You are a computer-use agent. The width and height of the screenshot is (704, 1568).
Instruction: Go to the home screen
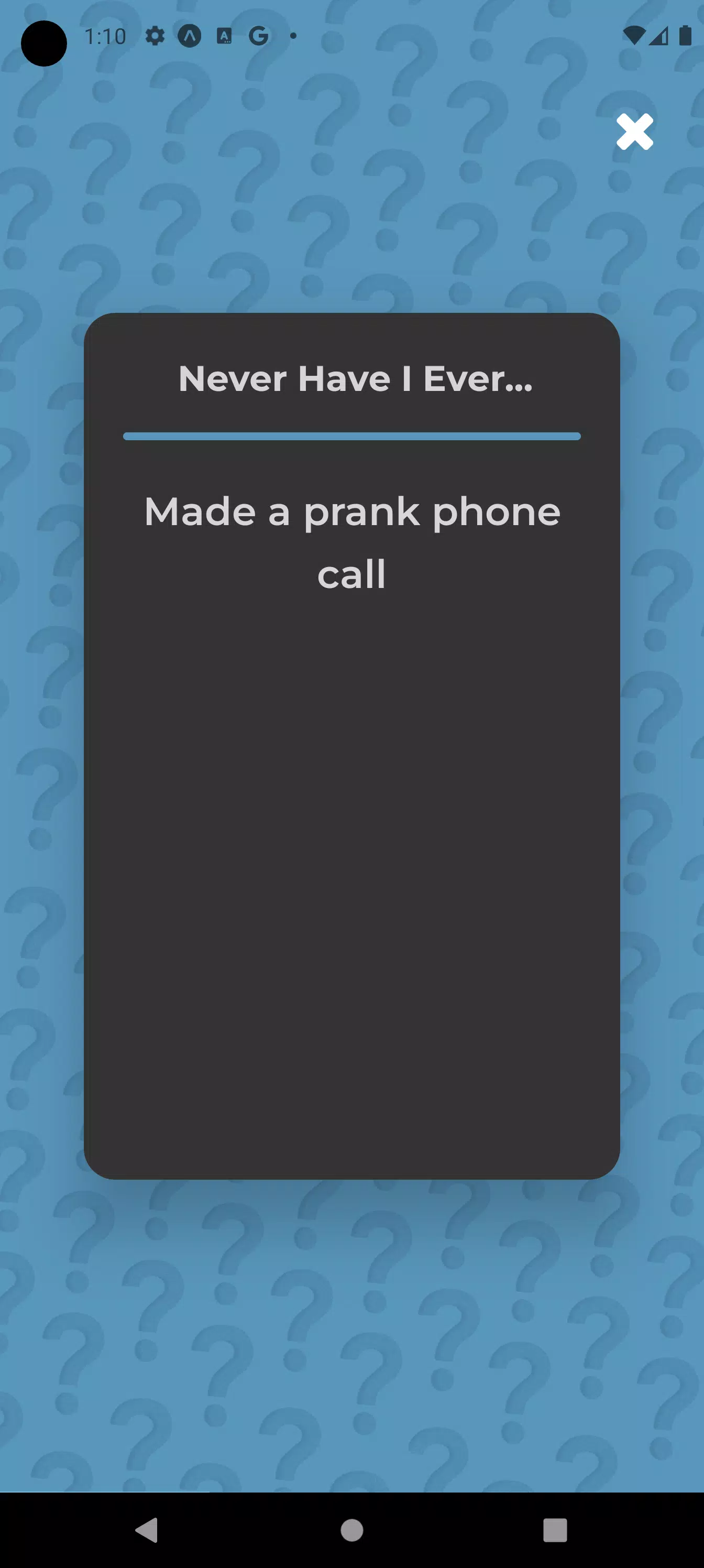[351, 1530]
